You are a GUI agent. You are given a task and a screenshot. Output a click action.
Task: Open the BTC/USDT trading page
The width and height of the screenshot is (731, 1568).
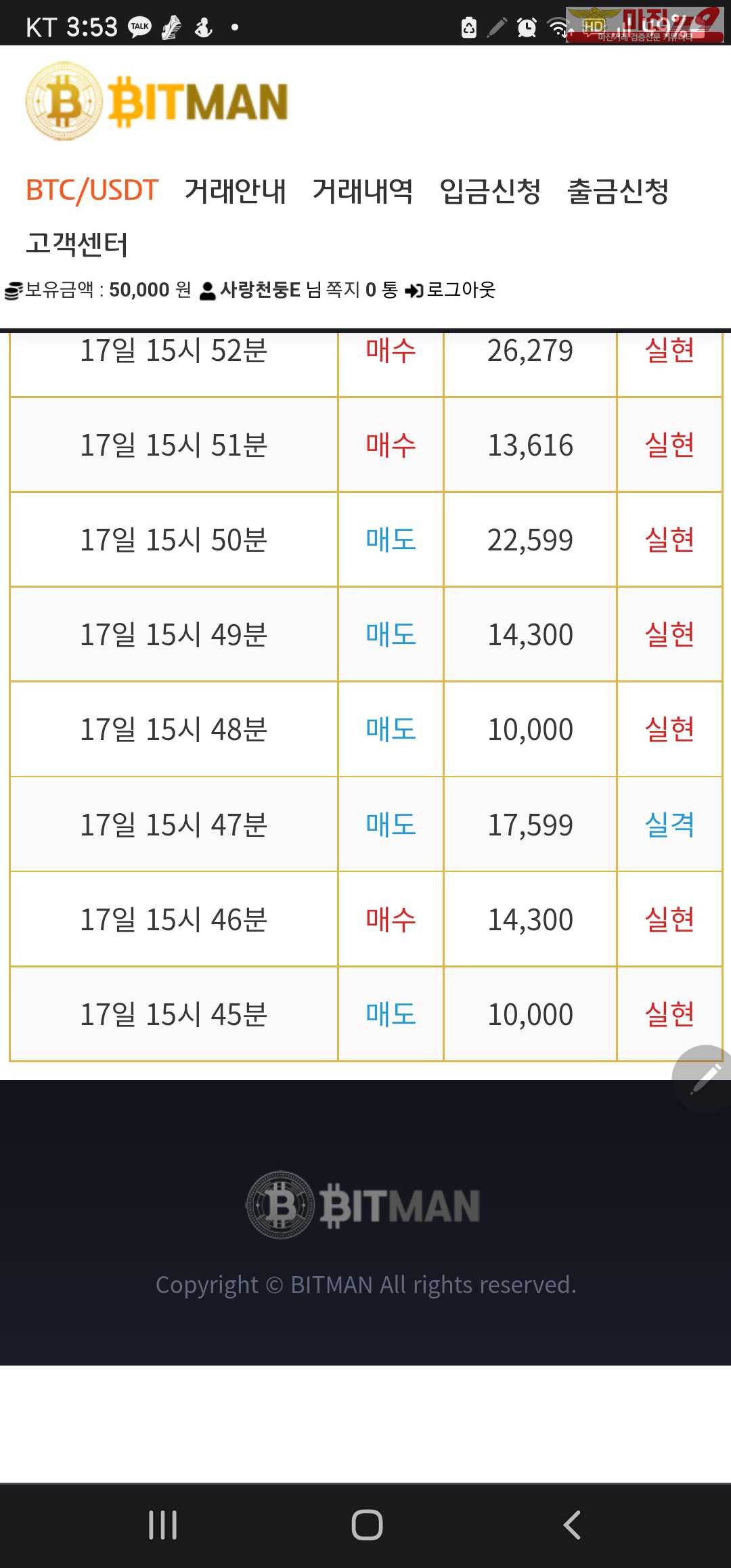point(92,190)
